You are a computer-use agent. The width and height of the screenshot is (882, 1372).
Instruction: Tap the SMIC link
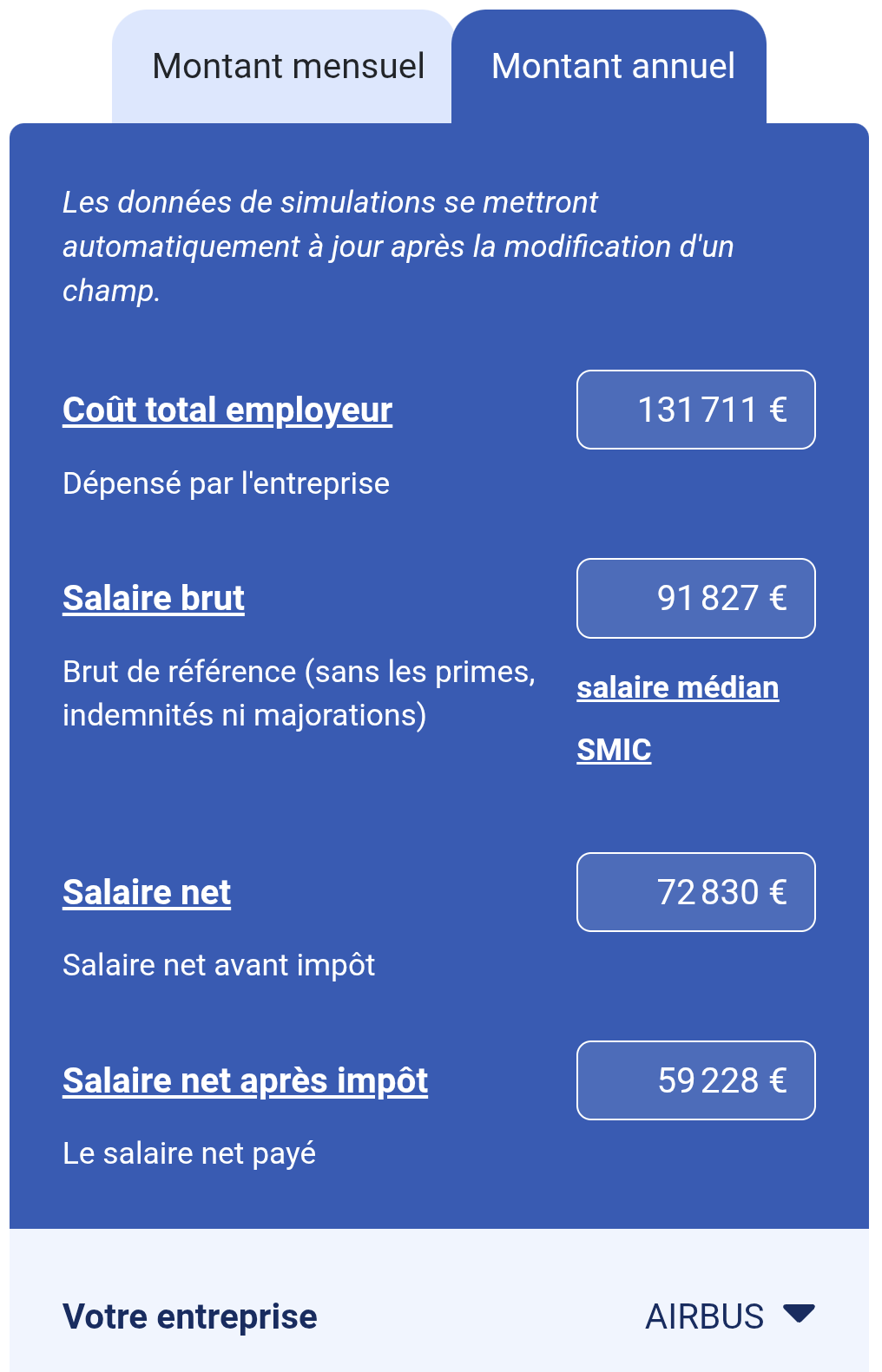[x=614, y=750]
